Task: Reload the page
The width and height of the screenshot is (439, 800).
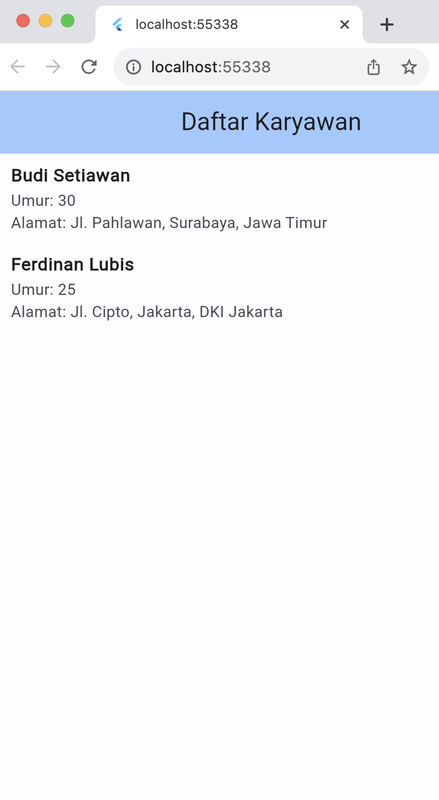Action: [x=89, y=67]
